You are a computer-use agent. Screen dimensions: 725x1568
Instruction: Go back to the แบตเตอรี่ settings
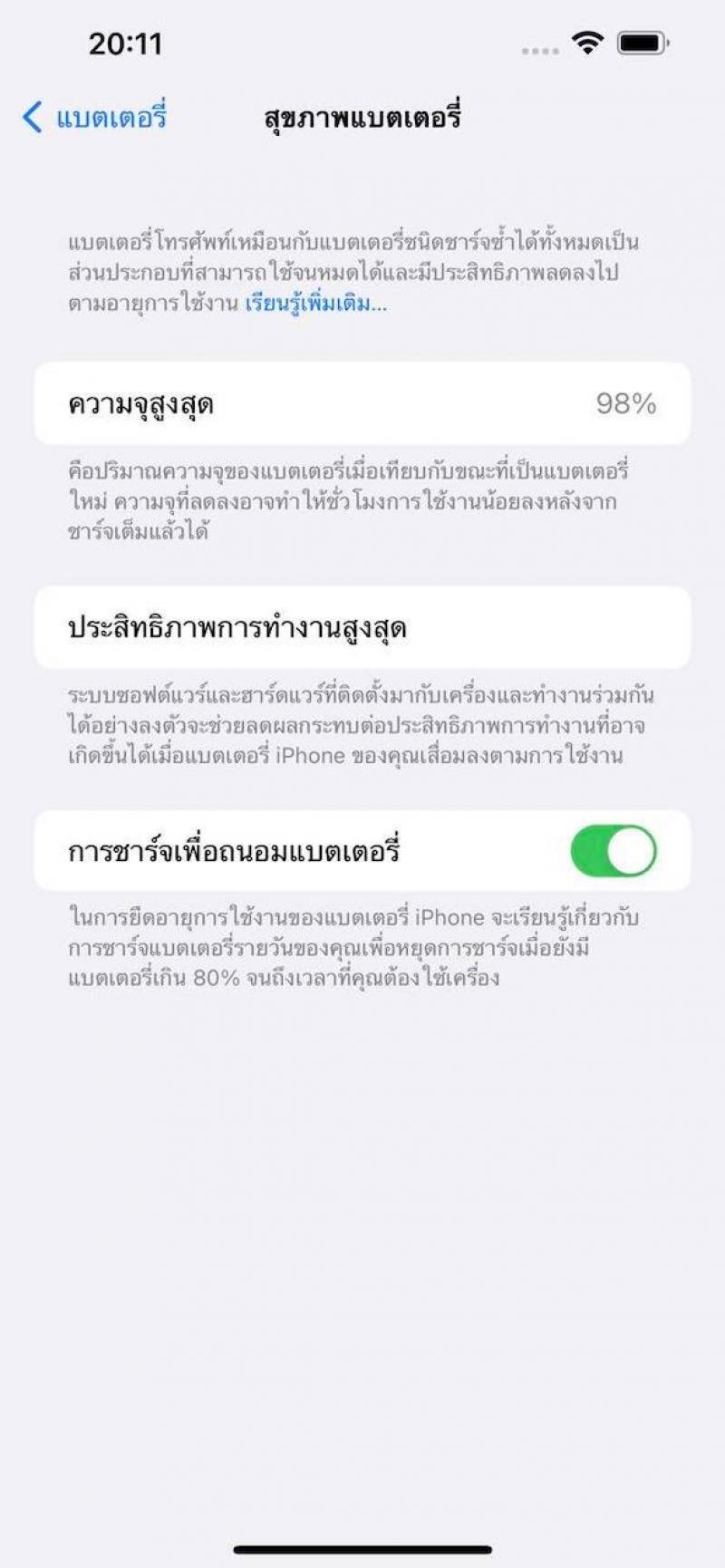[95, 118]
